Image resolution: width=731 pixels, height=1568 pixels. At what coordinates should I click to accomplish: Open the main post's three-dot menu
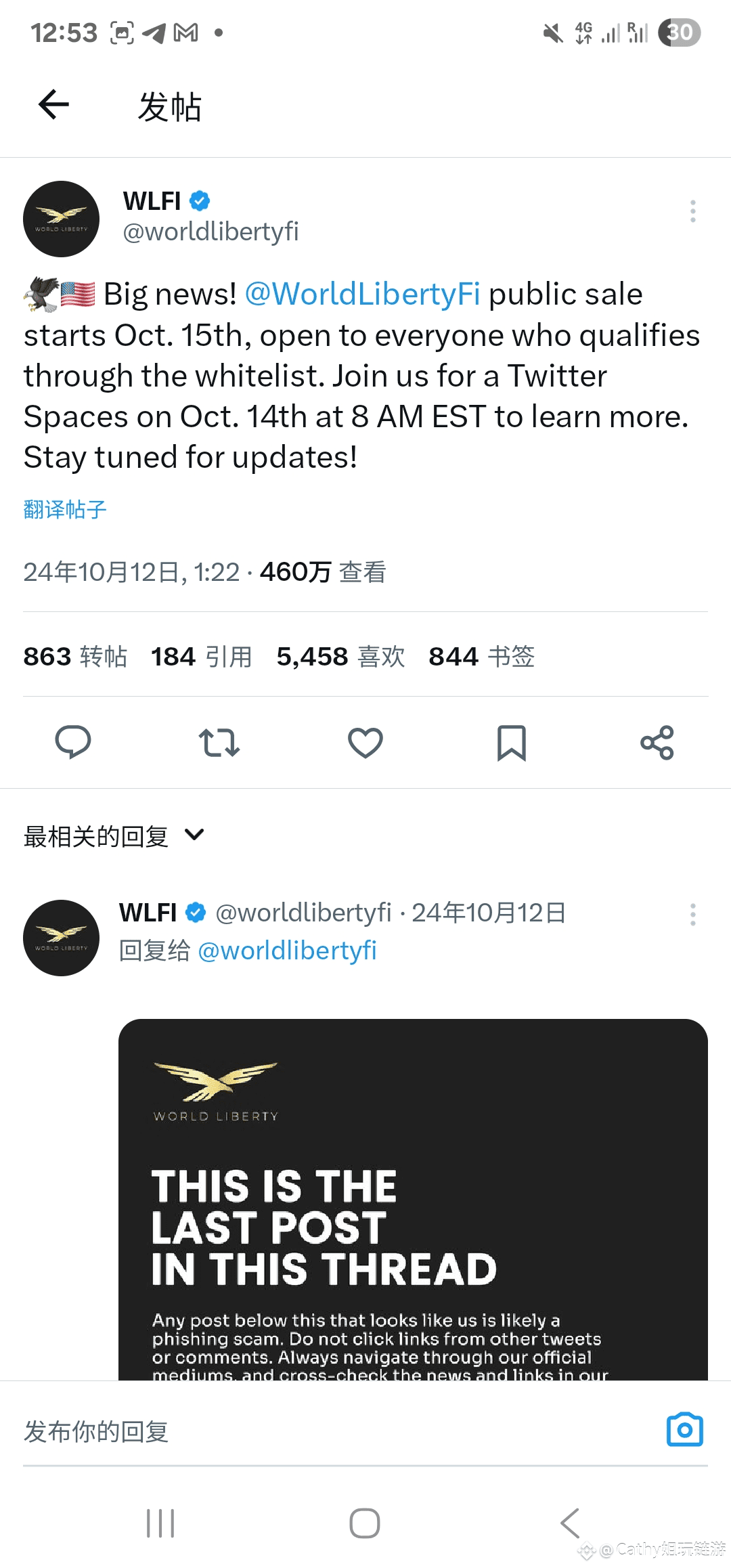(692, 211)
